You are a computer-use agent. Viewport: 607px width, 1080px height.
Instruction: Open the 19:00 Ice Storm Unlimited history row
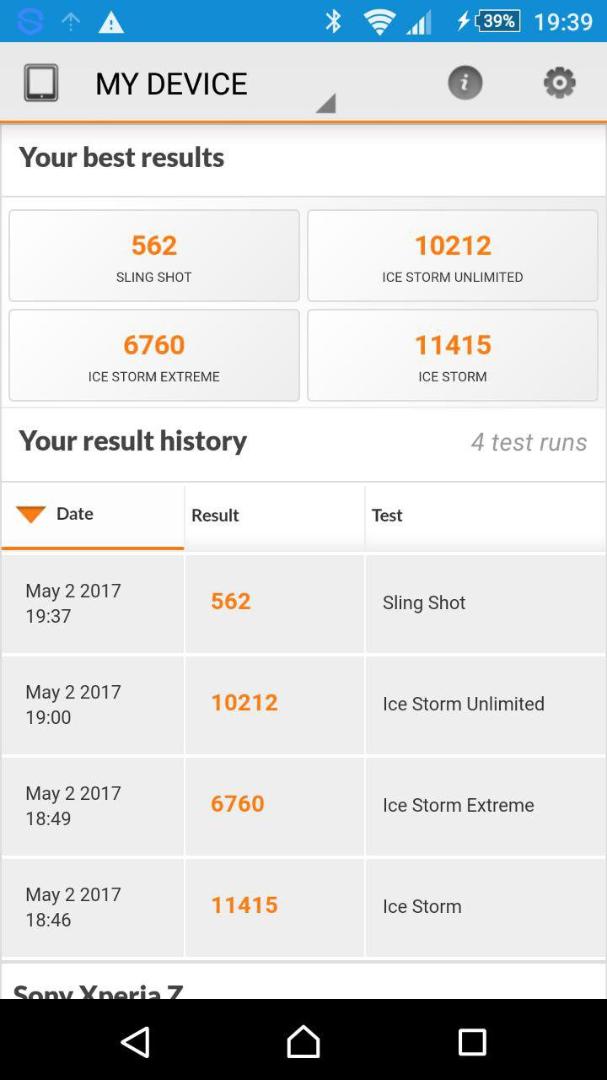click(x=303, y=705)
